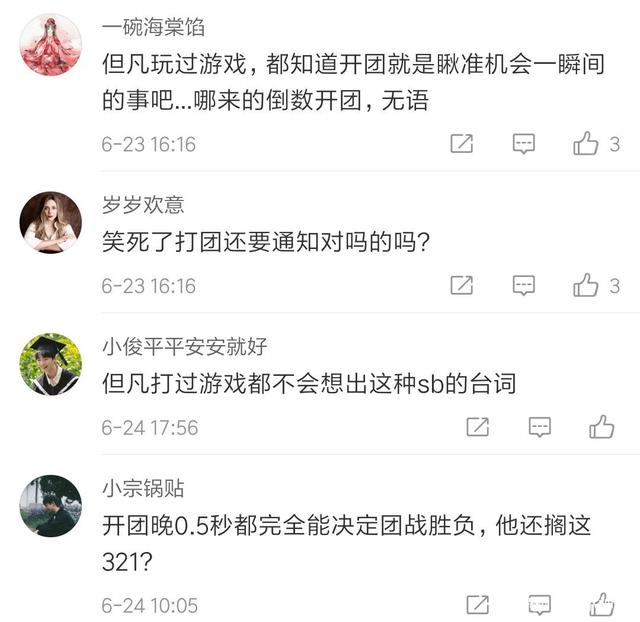The image size is (640, 622).
Task: Share 岁岁欢意's comment
Action: 461,286
